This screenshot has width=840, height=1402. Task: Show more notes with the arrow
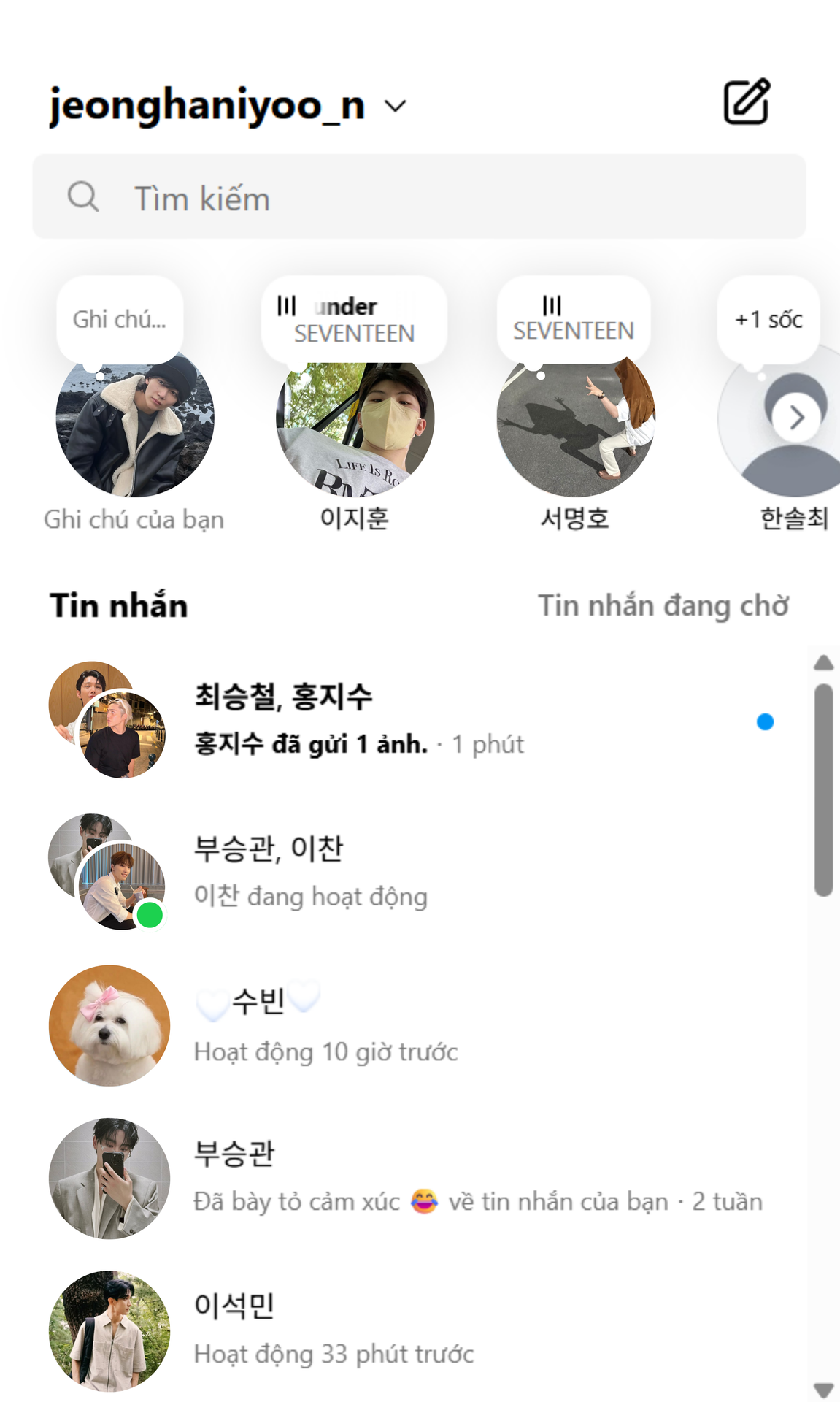coord(796,417)
